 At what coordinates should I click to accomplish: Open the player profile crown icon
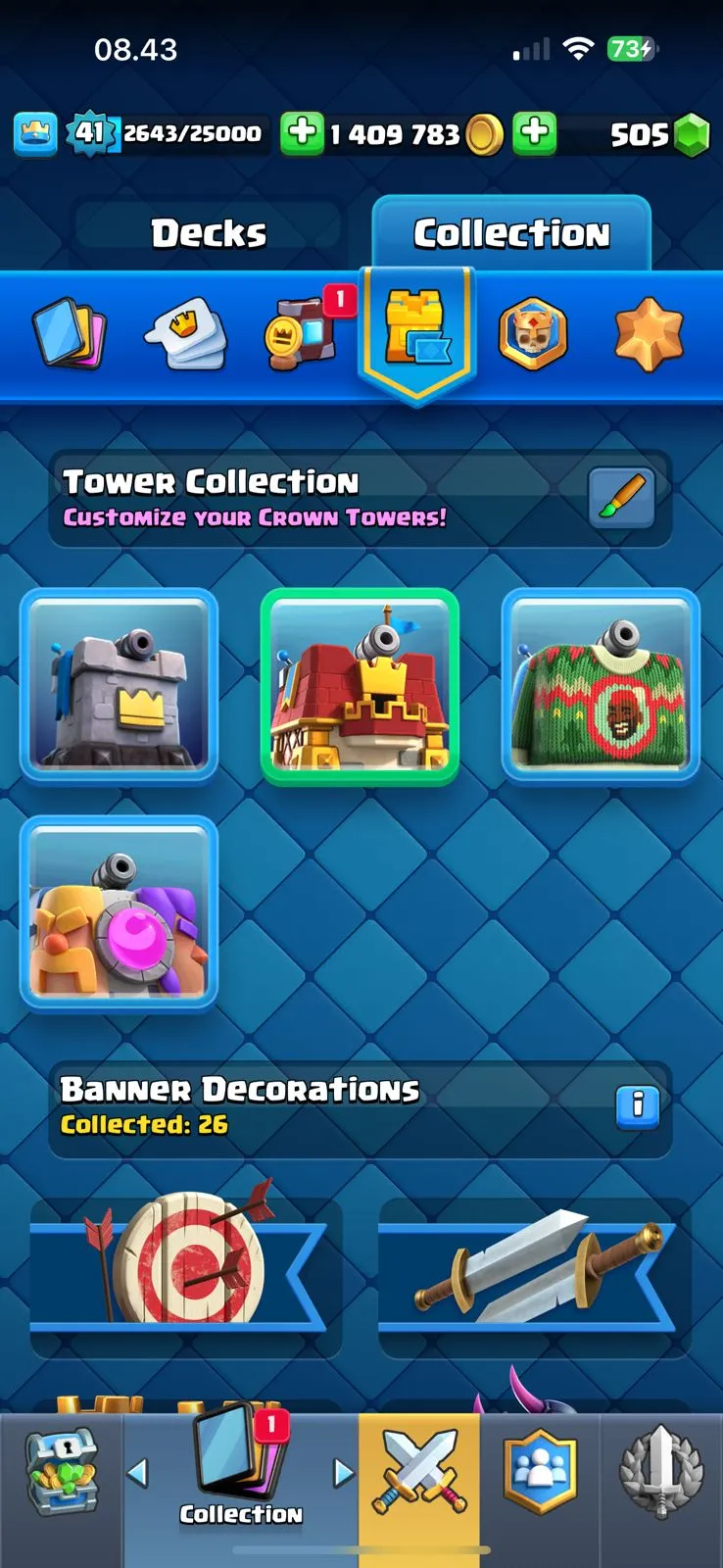[35, 133]
